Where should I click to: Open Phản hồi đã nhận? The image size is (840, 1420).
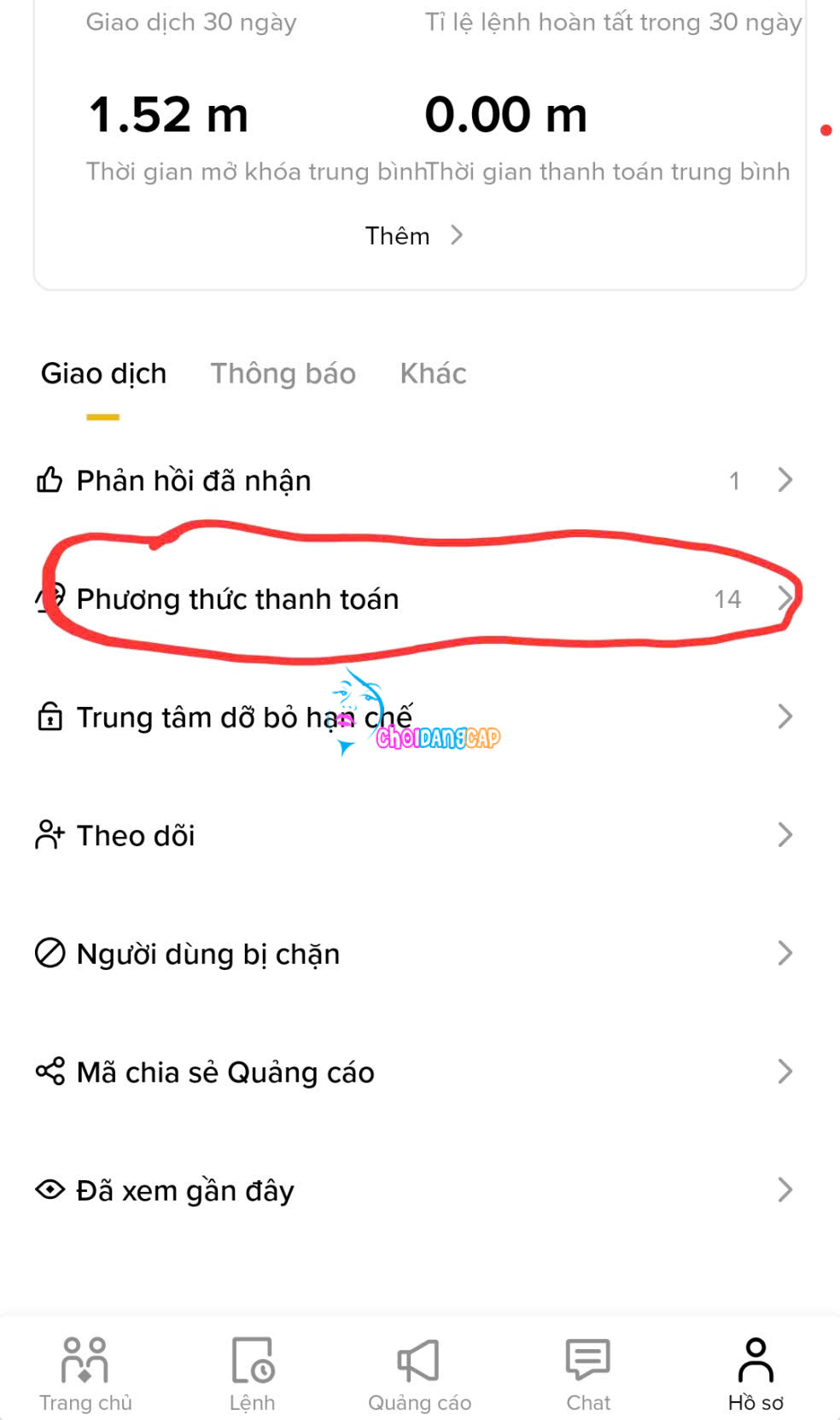(x=414, y=481)
